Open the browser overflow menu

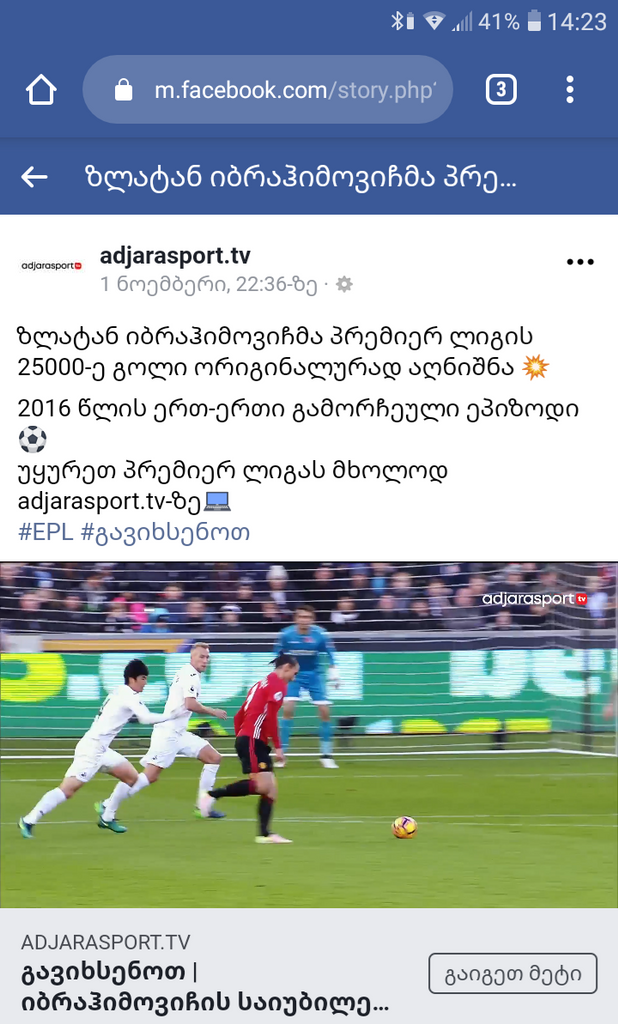point(570,90)
